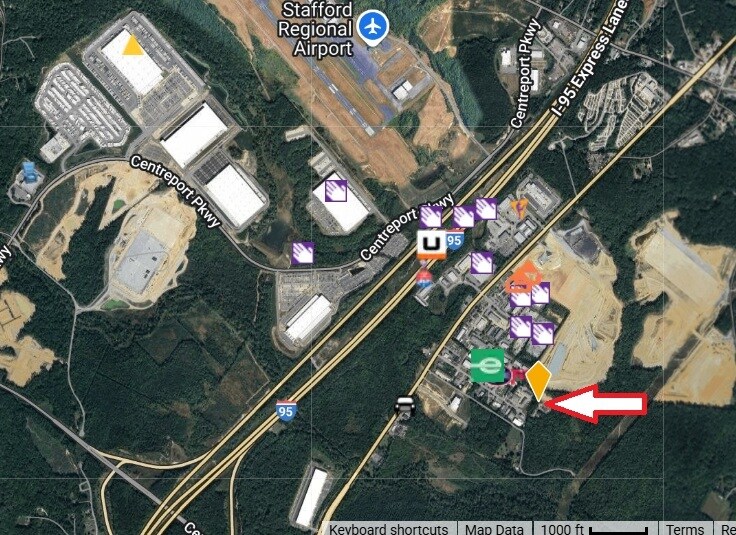Open Keyboard shortcuts
The width and height of the screenshot is (736, 535).
tap(389, 529)
